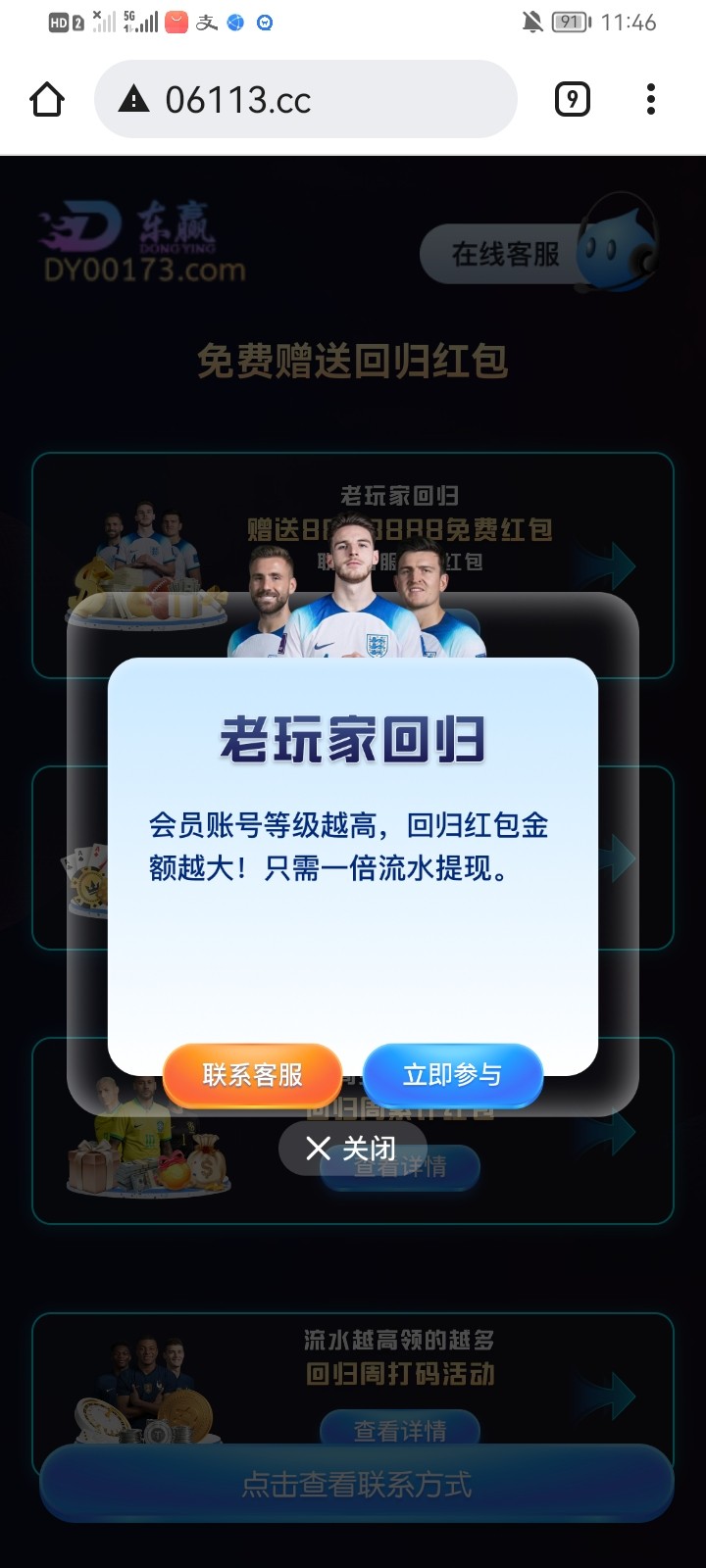Open the 06113.cc address bar
706x1568 pixels.
click(305, 100)
